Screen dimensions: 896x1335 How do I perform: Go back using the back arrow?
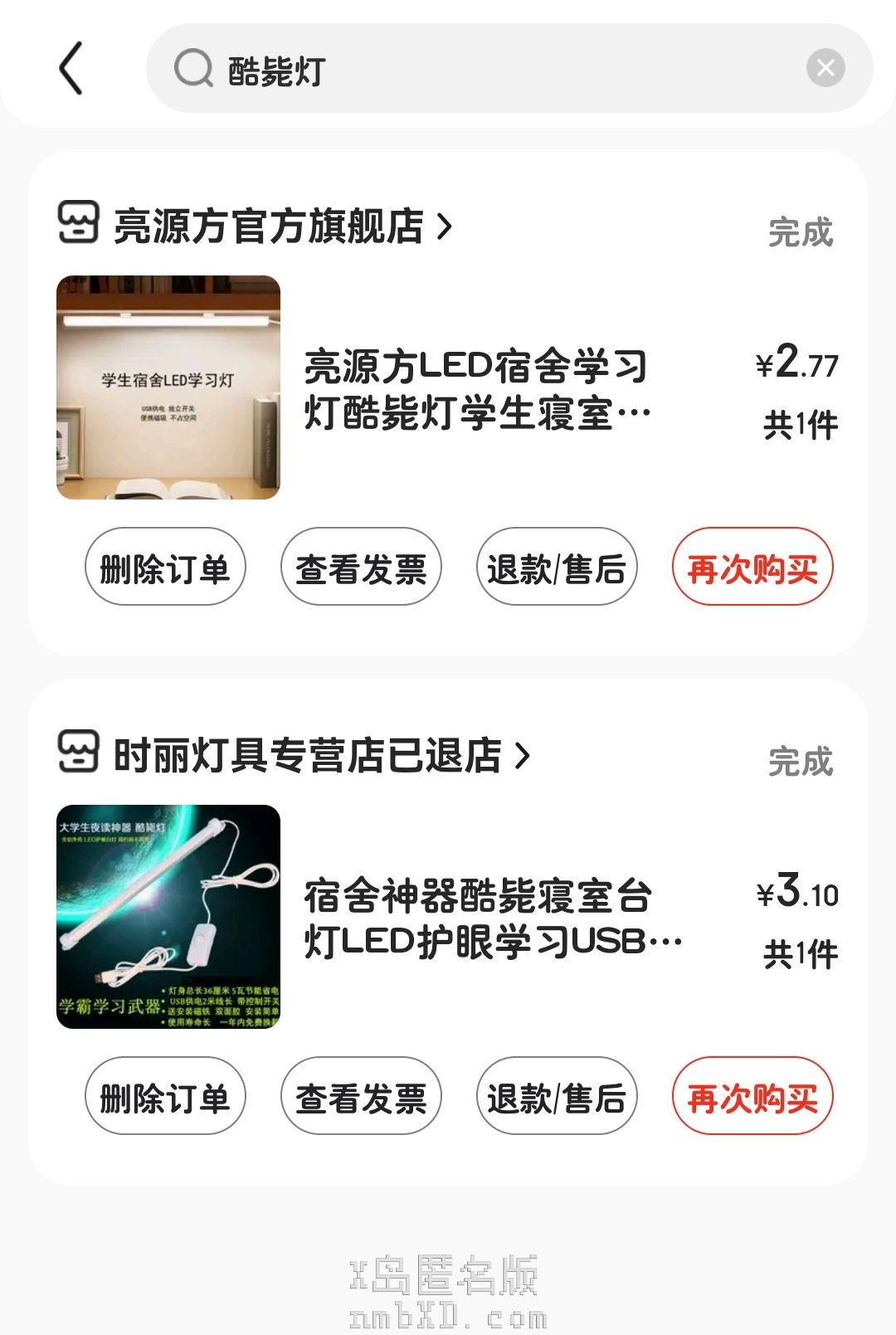click(71, 68)
